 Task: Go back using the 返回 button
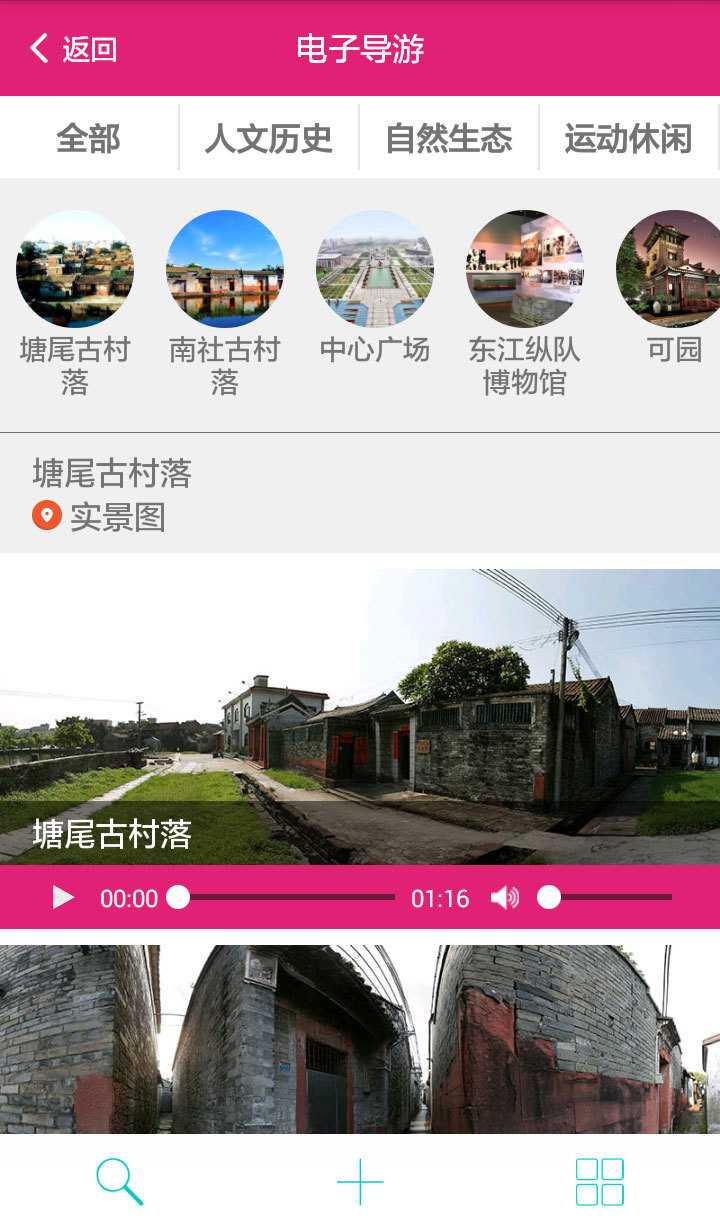pyautogui.click(x=73, y=48)
